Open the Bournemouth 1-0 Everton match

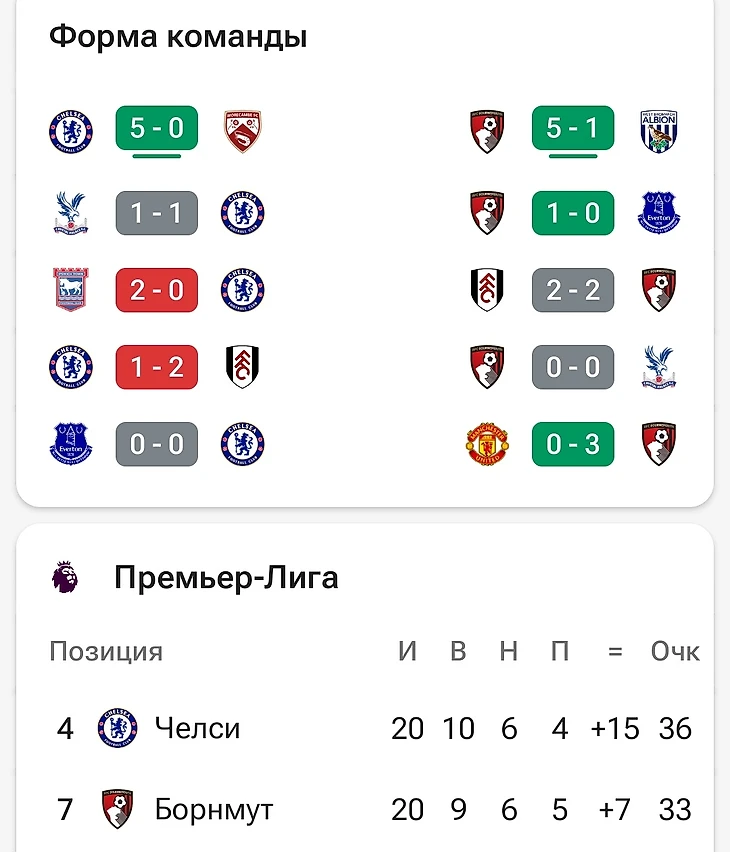573,213
